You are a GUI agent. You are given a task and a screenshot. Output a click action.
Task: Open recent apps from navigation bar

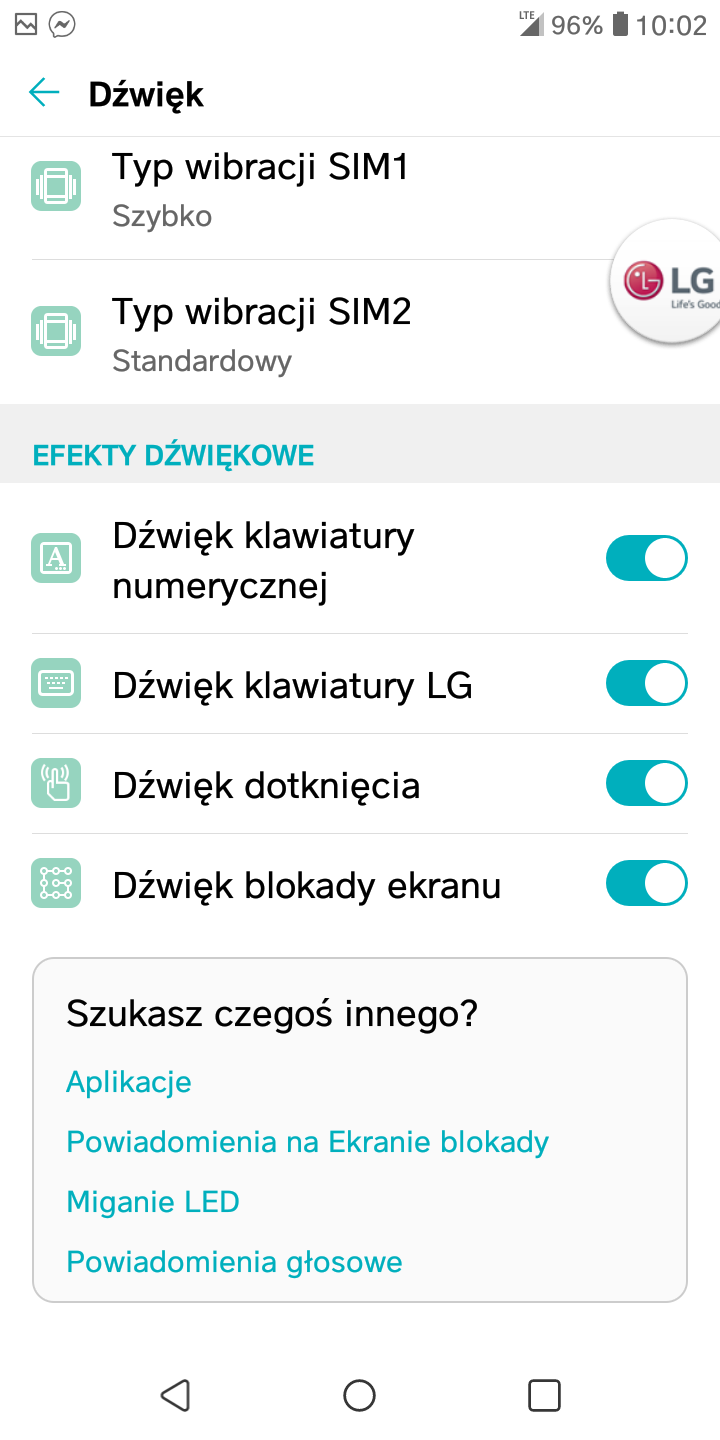click(x=544, y=1395)
